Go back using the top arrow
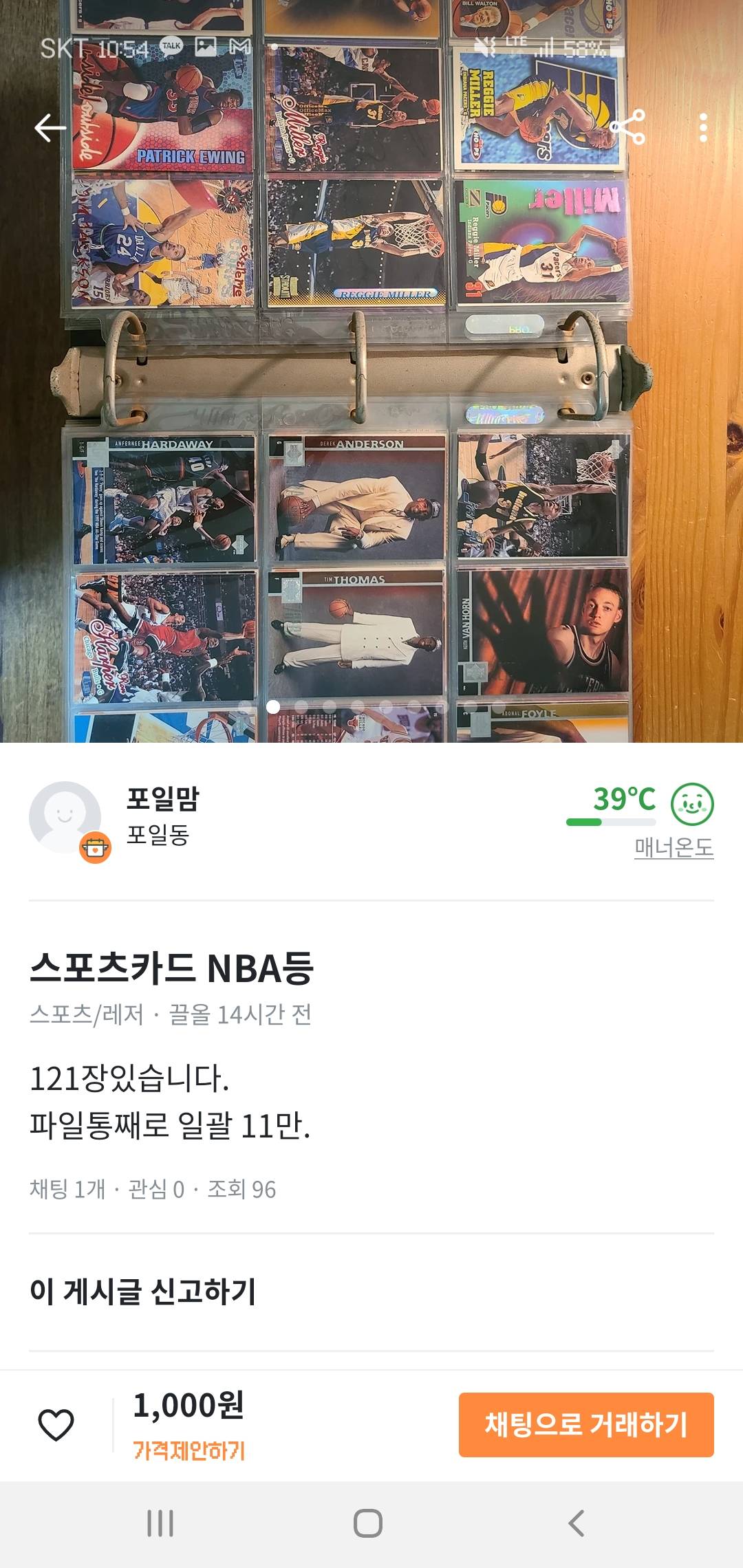Viewport: 743px width, 1568px height. (x=50, y=128)
